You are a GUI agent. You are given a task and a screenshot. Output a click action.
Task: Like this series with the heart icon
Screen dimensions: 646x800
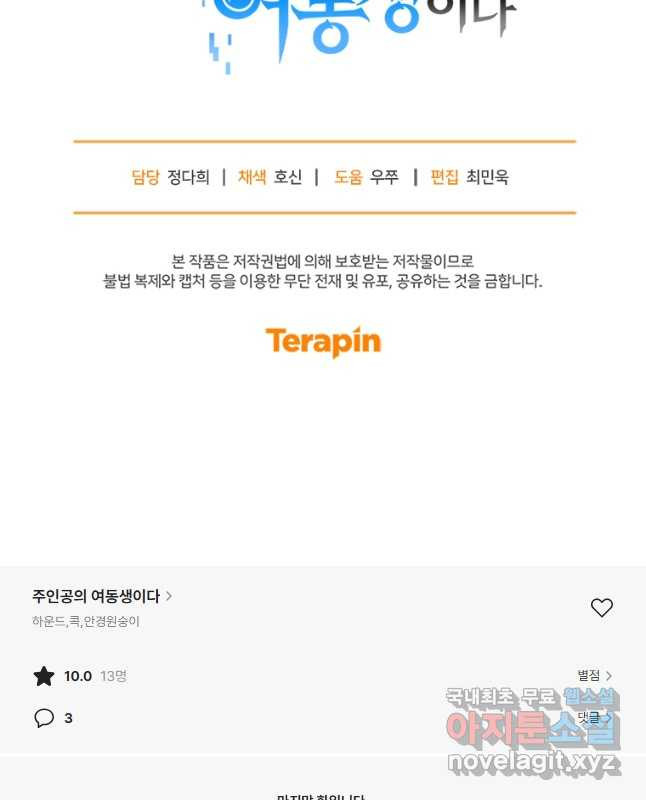pyautogui.click(x=601, y=607)
